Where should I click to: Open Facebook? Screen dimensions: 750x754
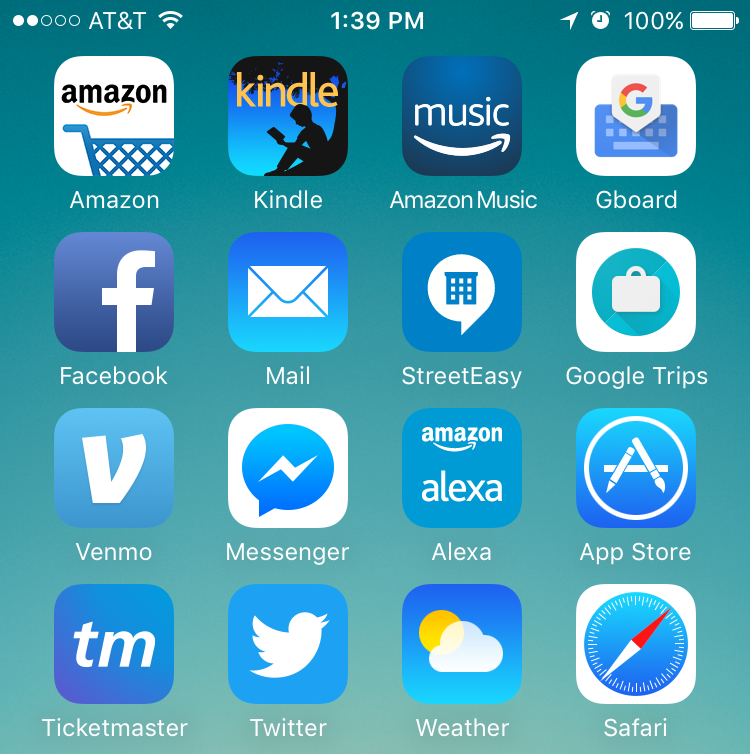[x=114, y=292]
